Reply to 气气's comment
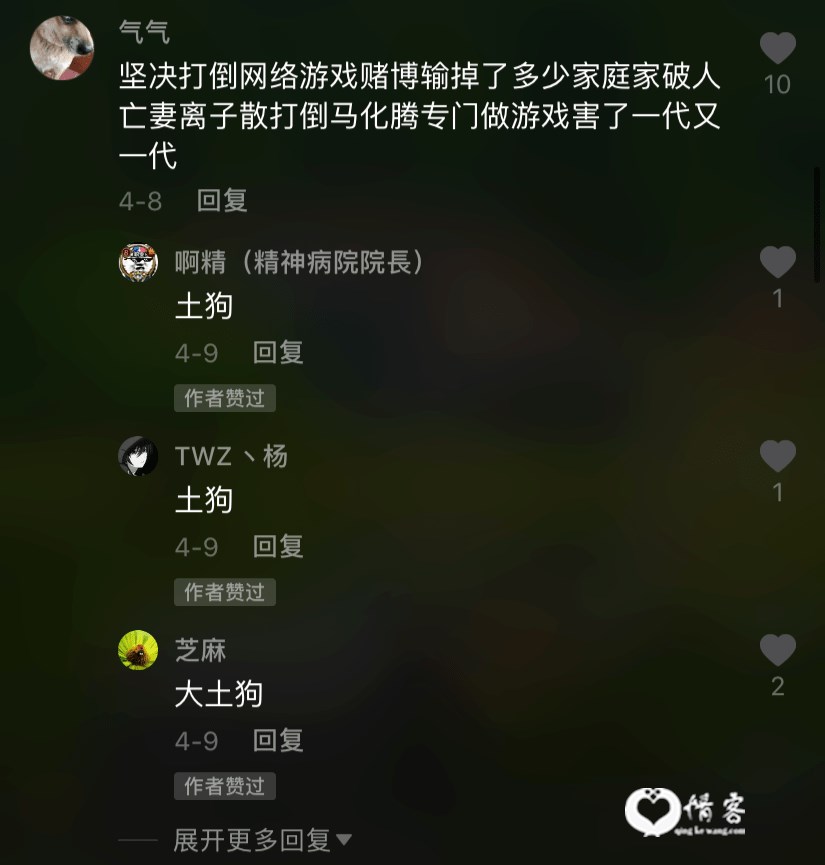This screenshot has width=825, height=865. click(222, 200)
